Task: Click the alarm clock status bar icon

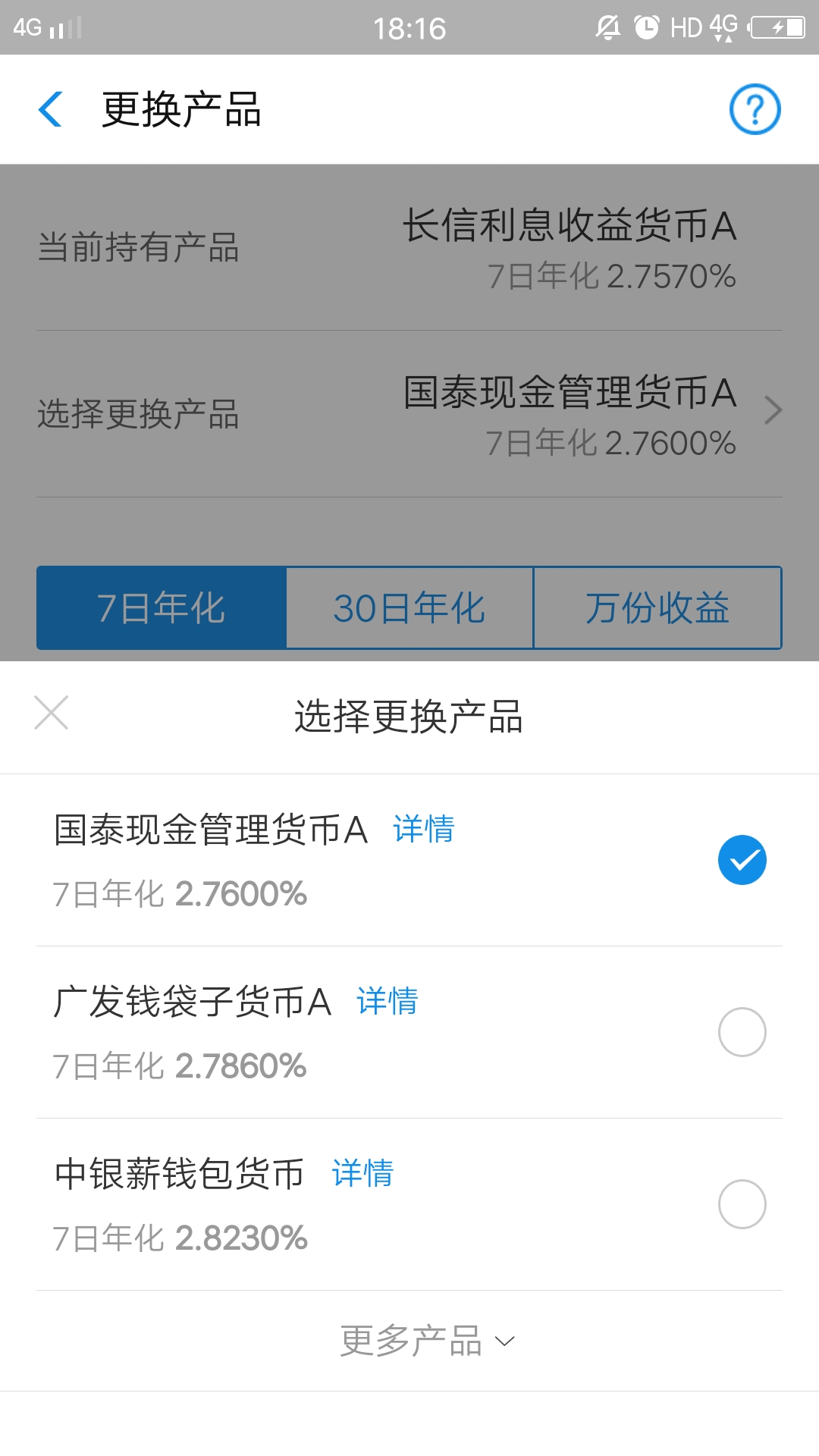Action: click(x=645, y=27)
